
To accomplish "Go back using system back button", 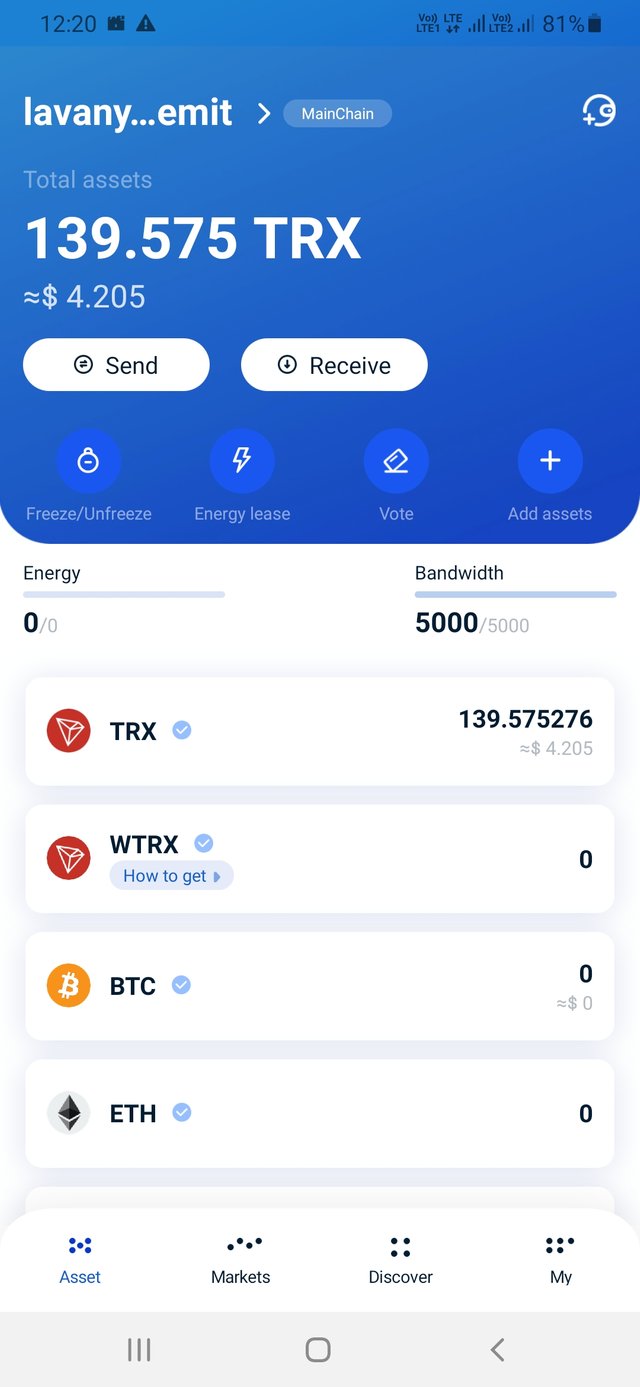I will 497,1350.
